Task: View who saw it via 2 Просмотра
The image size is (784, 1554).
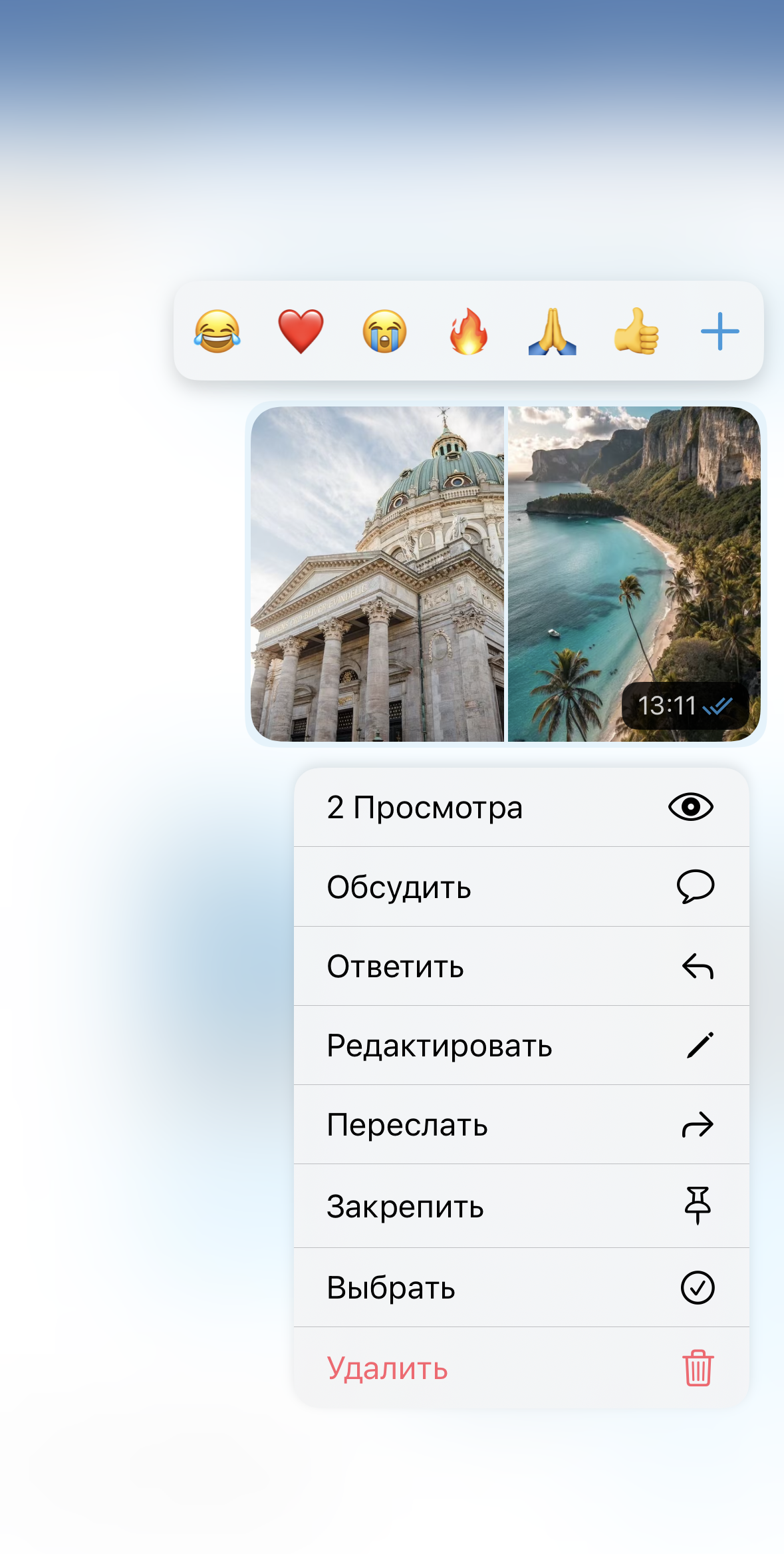Action: tap(521, 808)
